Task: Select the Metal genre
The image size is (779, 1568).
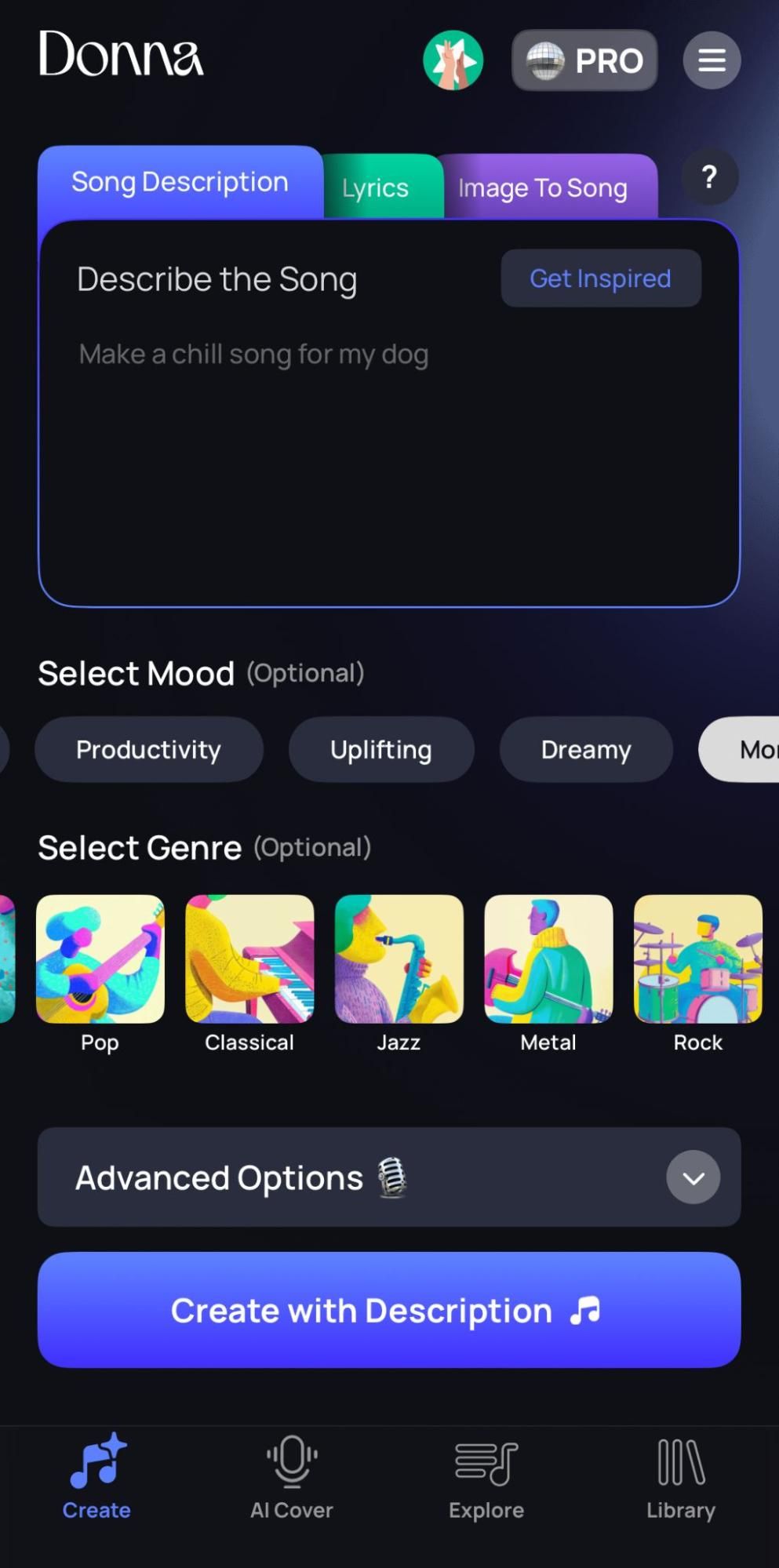Action: tap(548, 959)
